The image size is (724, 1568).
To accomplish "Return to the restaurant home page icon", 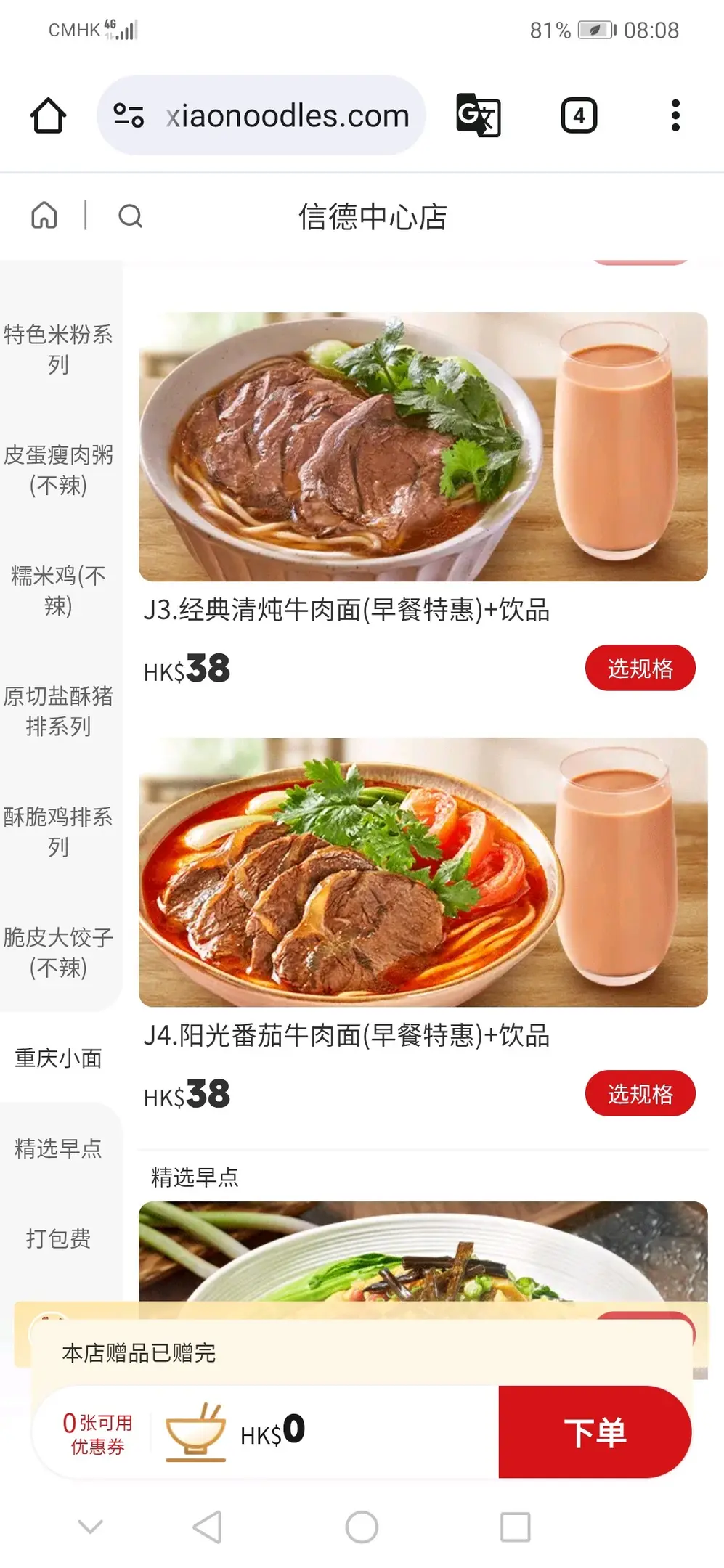I will click(x=44, y=216).
